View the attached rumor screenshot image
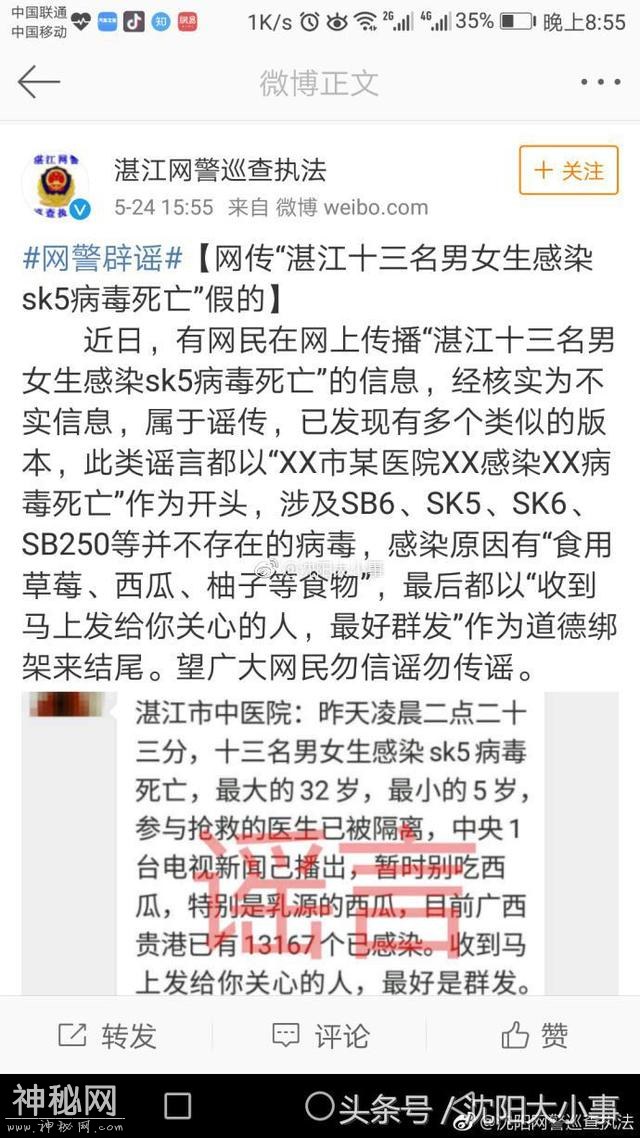640x1138 pixels. coord(320,840)
